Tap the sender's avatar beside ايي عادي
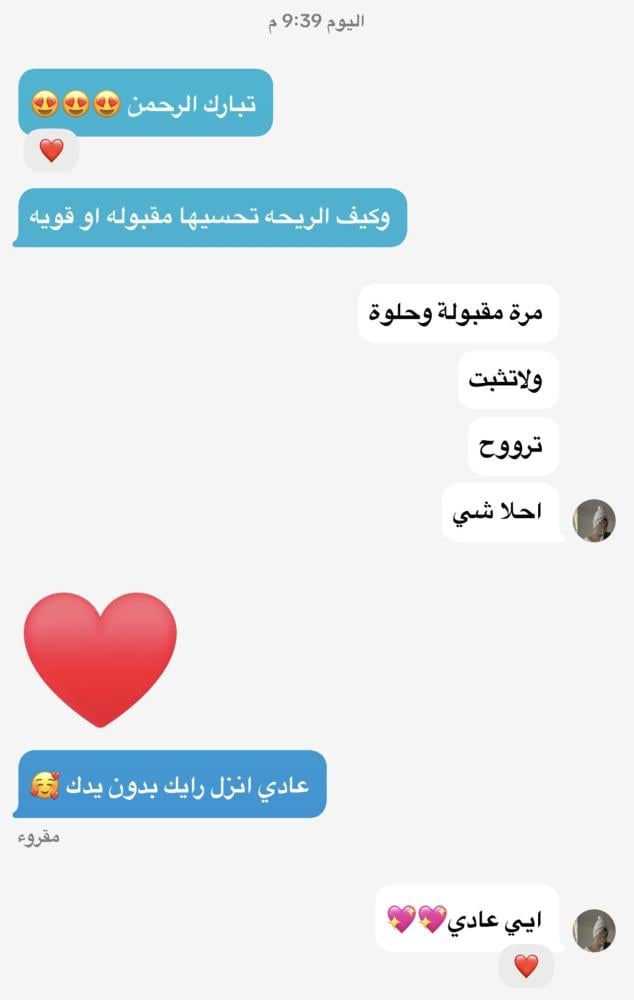Viewport: 634px width, 1000px height. point(594,930)
